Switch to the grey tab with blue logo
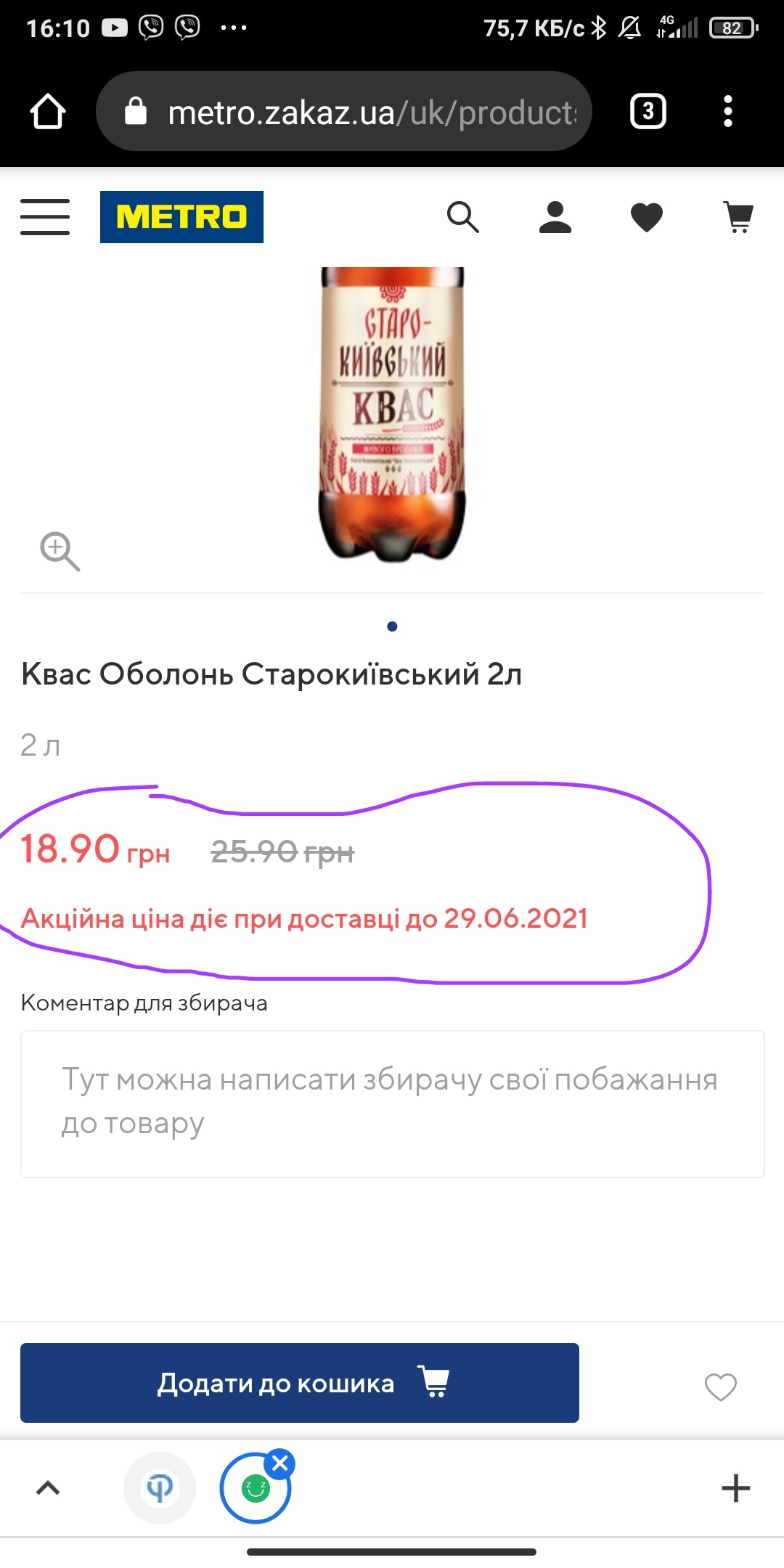This screenshot has height=1568, width=784. point(160,1488)
